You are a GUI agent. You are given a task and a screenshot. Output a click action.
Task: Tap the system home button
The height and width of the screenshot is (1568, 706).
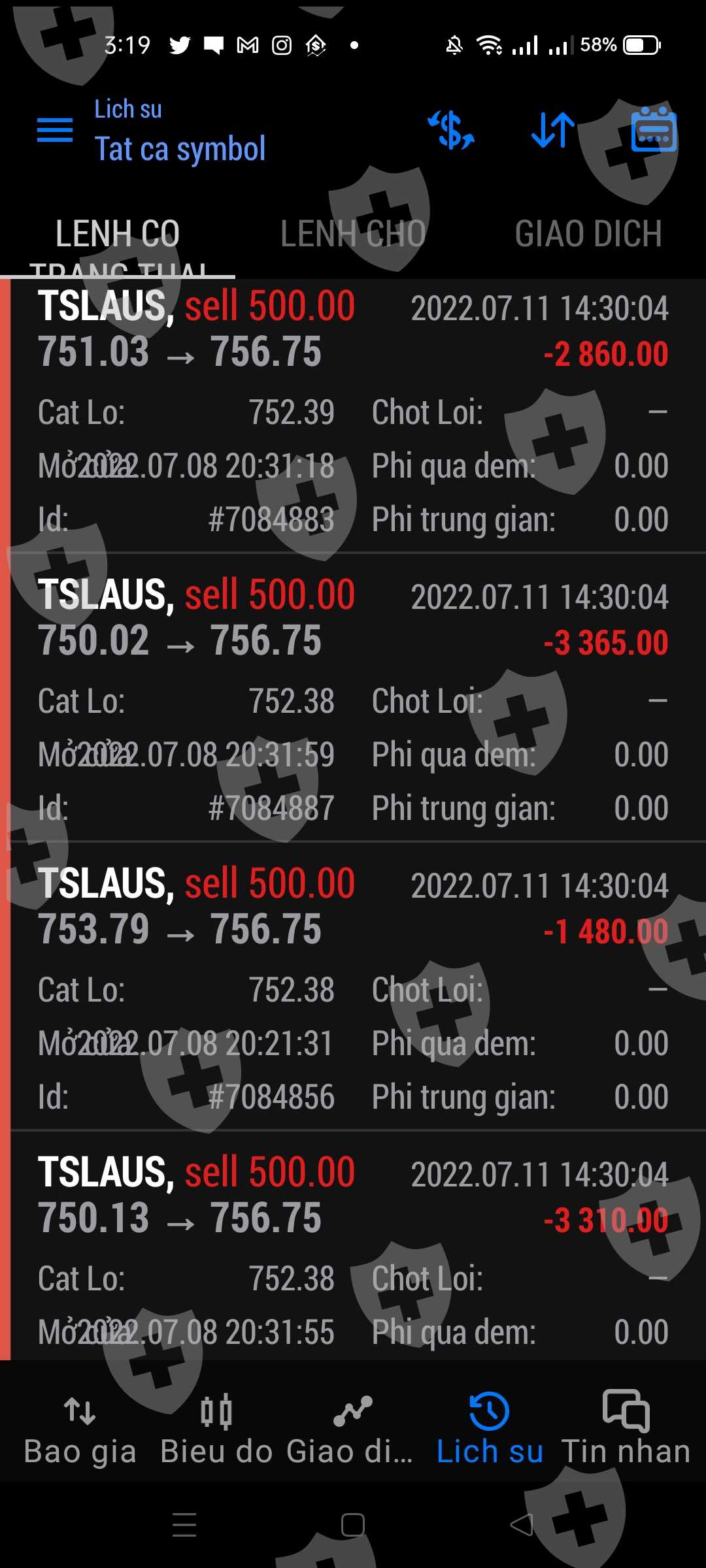point(353,1526)
